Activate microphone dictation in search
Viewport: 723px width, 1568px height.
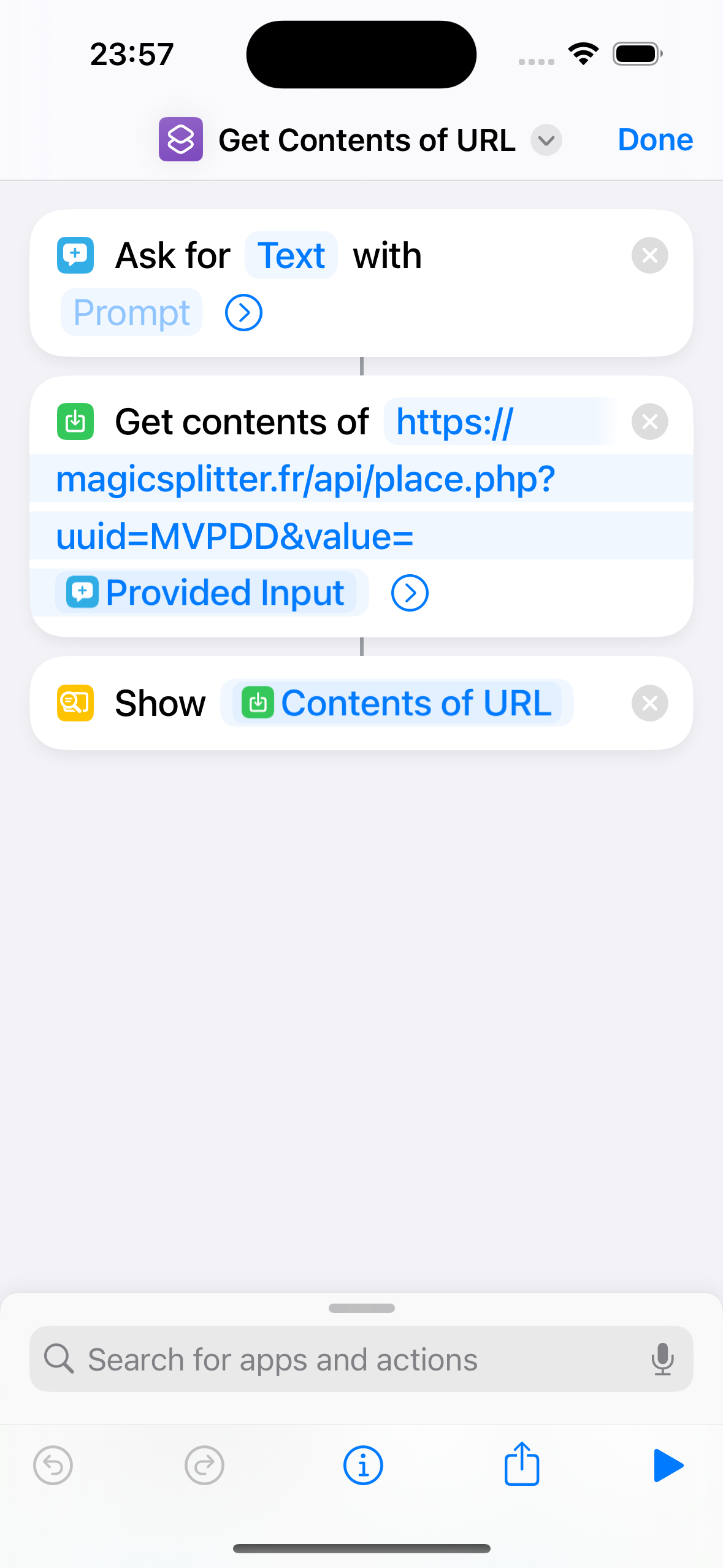tap(662, 1359)
